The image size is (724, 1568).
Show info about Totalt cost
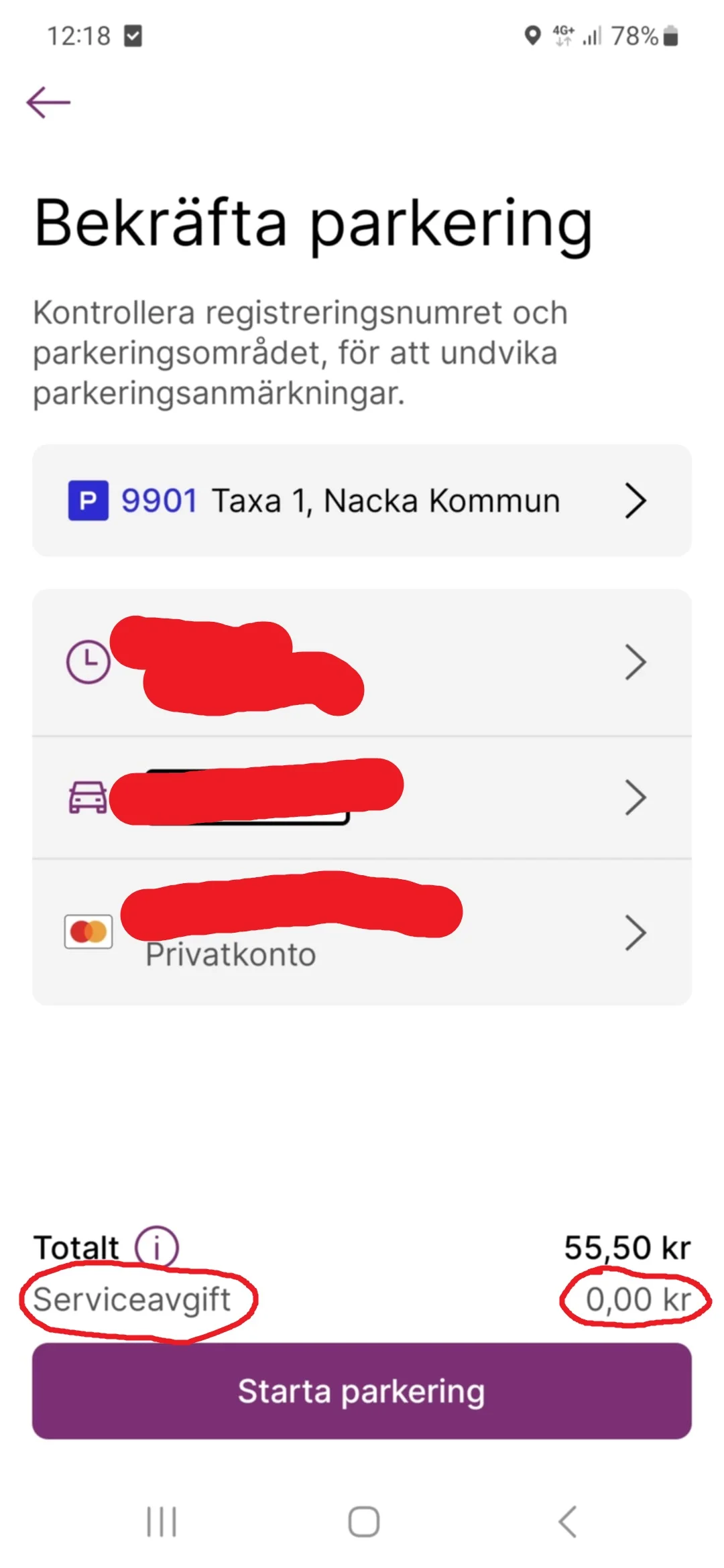(156, 1247)
